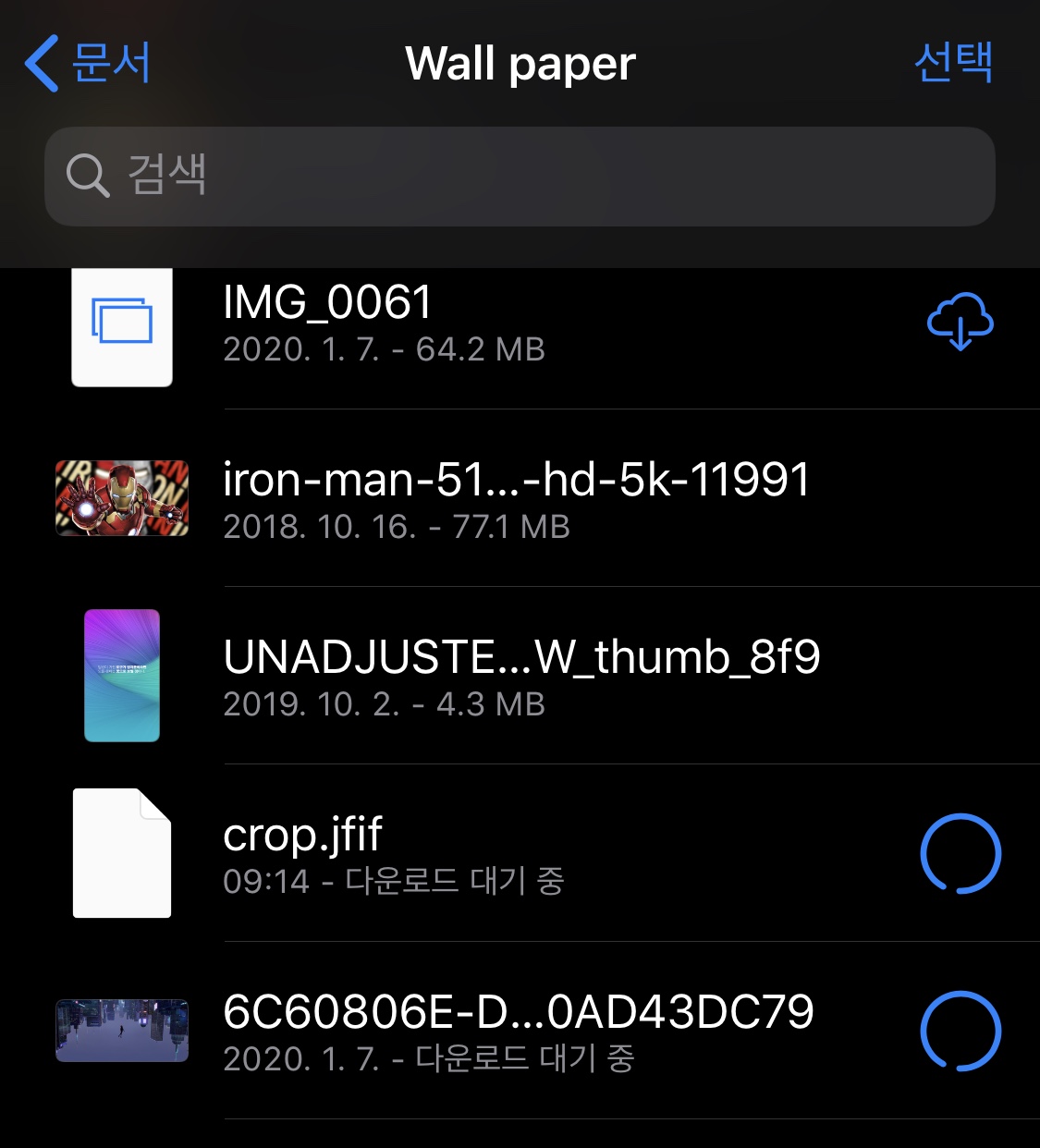The width and height of the screenshot is (1040, 1148).
Task: Cancel the 6C60806E-D…0AD43DC79 pending download
Action: pos(960,1031)
